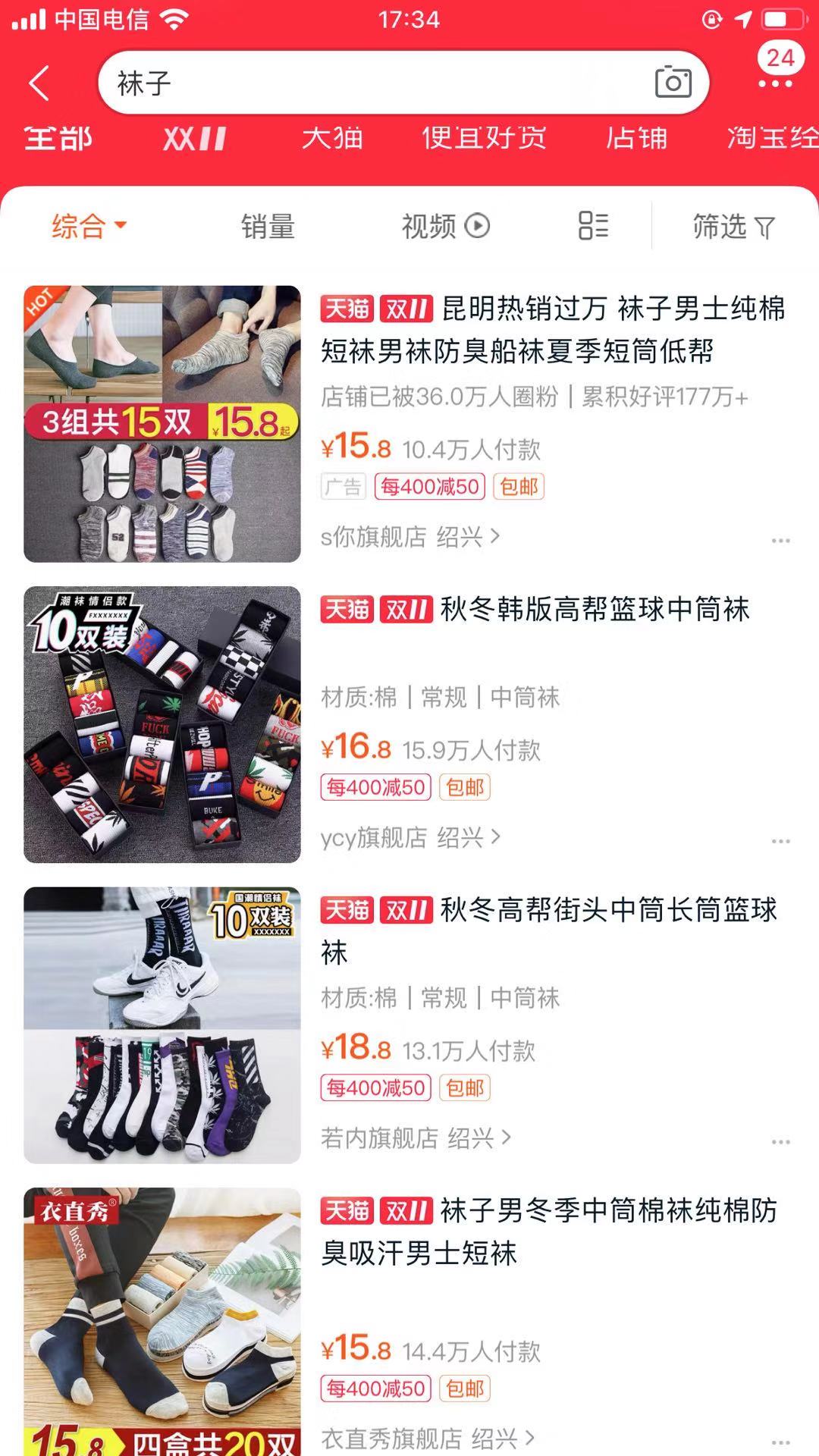Open the 每400减50 coupon on first item

[430, 486]
